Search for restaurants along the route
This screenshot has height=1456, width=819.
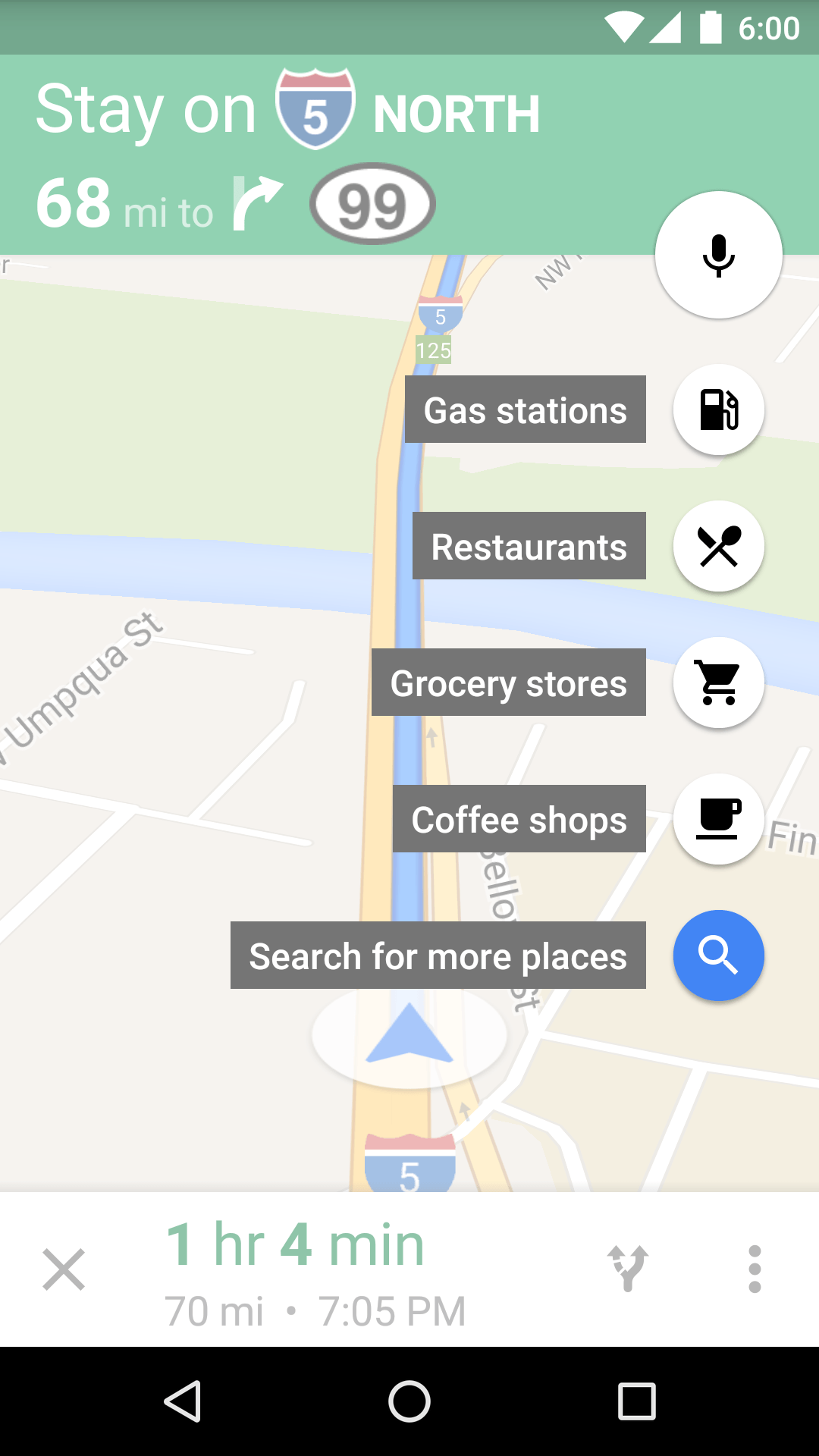coord(718,546)
